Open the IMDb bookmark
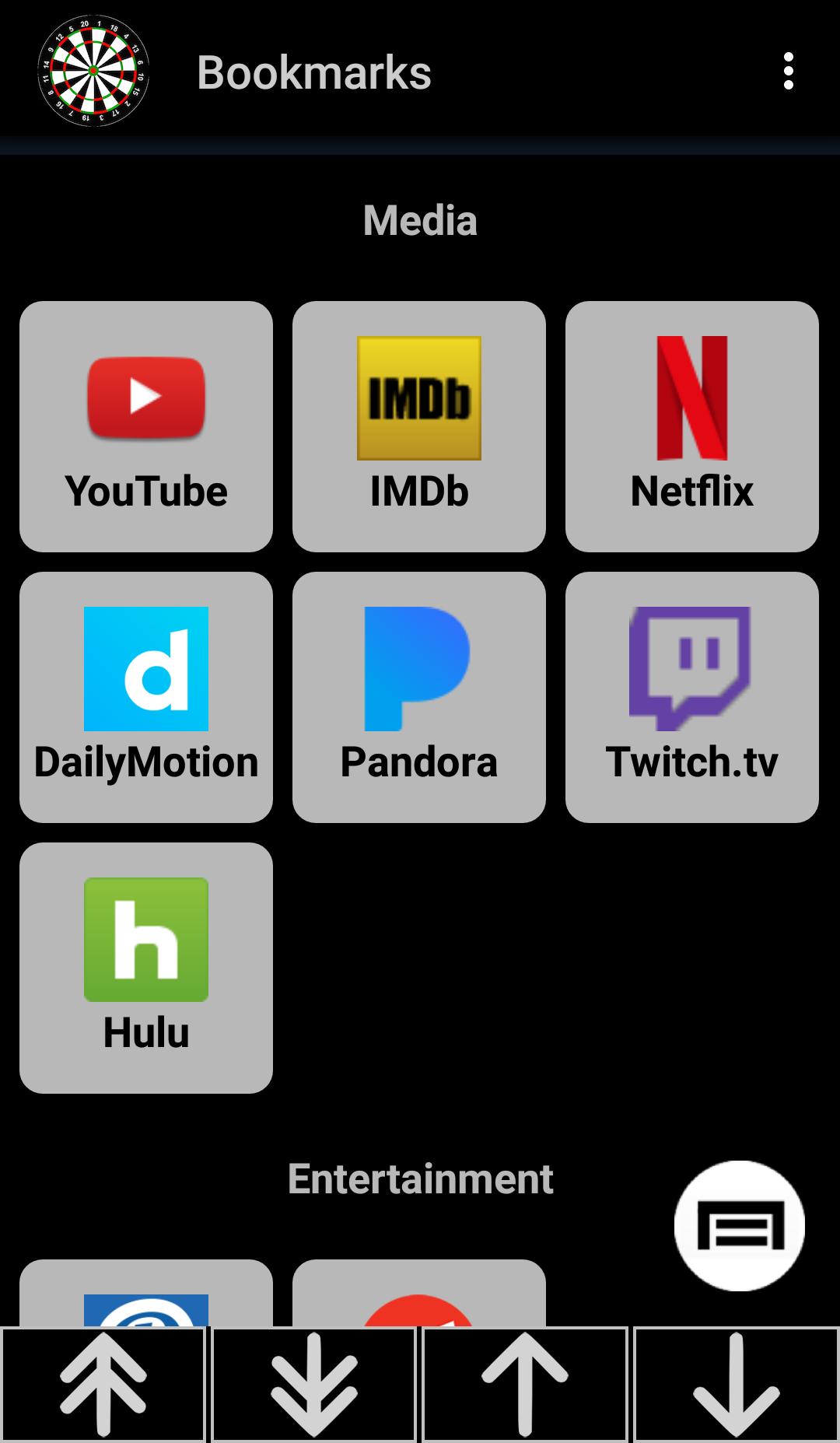840x1443 pixels. (419, 426)
